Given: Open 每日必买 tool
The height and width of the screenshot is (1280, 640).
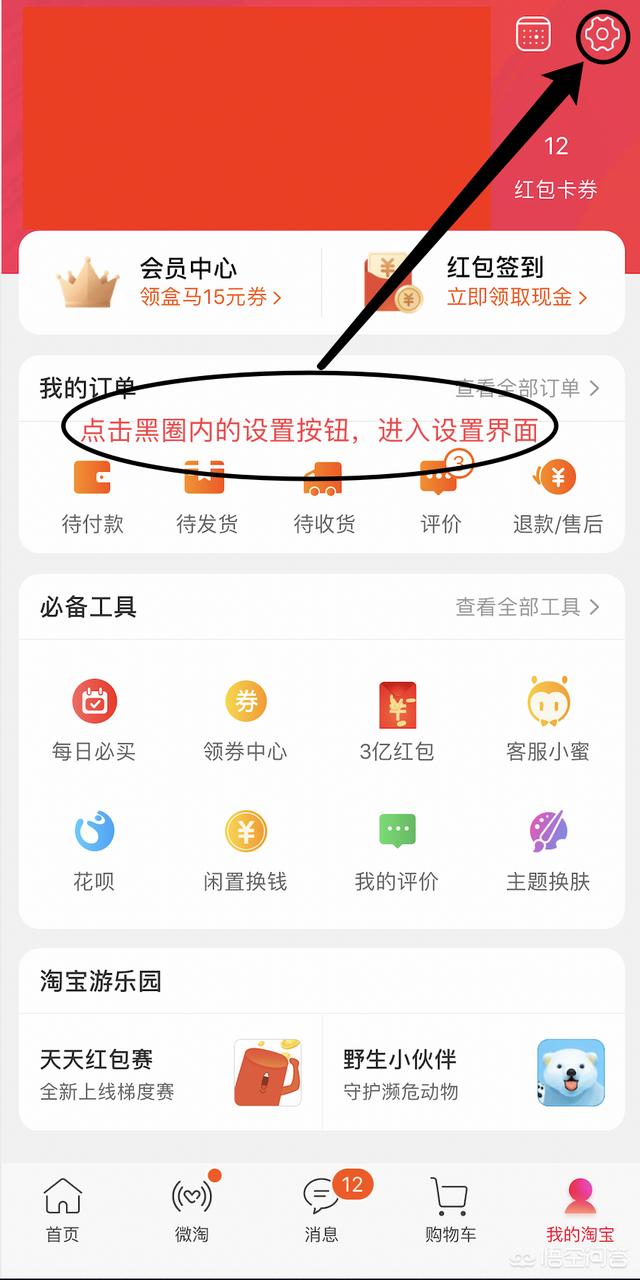Looking at the screenshot, I should [94, 720].
